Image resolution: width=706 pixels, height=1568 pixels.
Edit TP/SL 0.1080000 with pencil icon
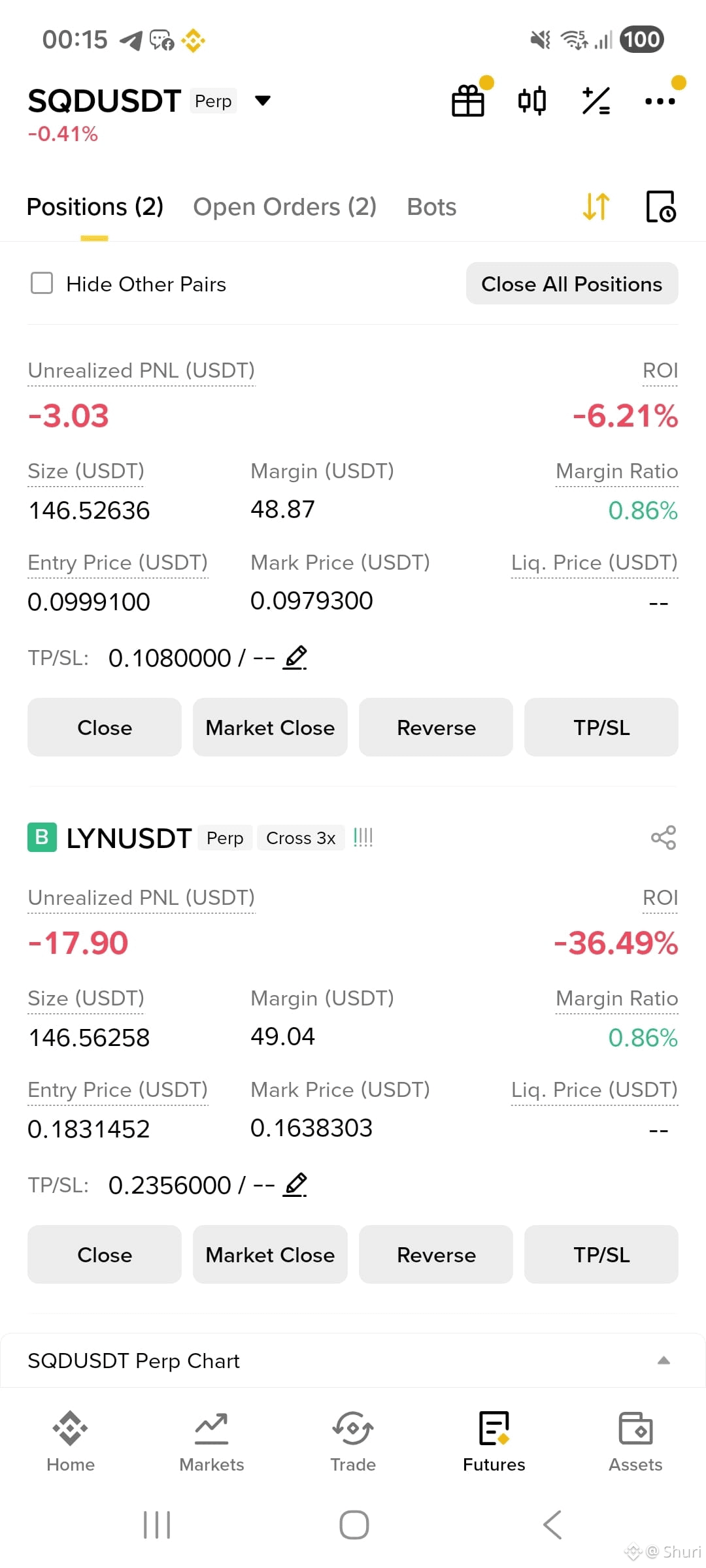pos(295,657)
